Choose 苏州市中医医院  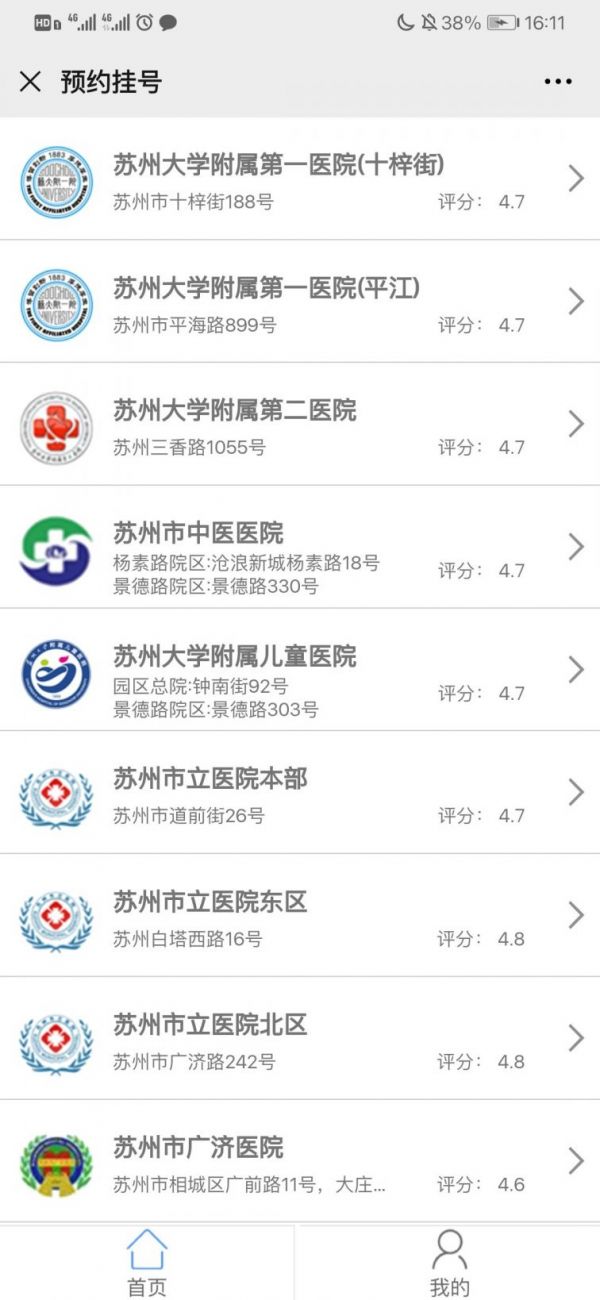click(x=300, y=548)
